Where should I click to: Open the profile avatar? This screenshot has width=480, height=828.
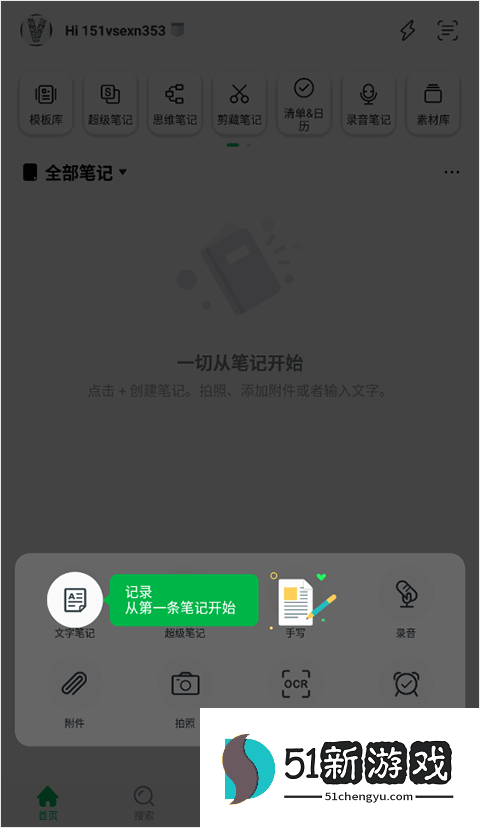coord(36,30)
